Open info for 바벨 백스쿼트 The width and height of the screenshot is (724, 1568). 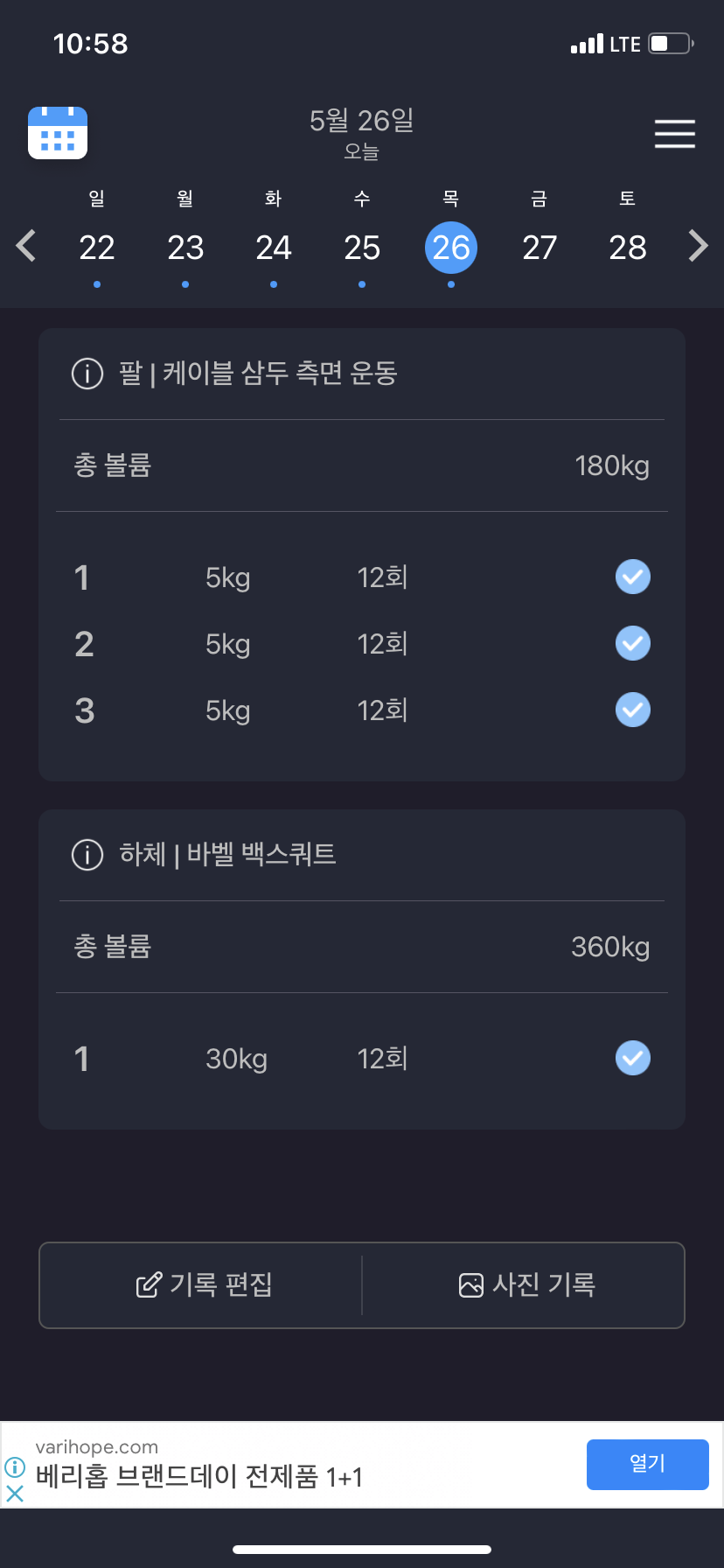pos(87,855)
